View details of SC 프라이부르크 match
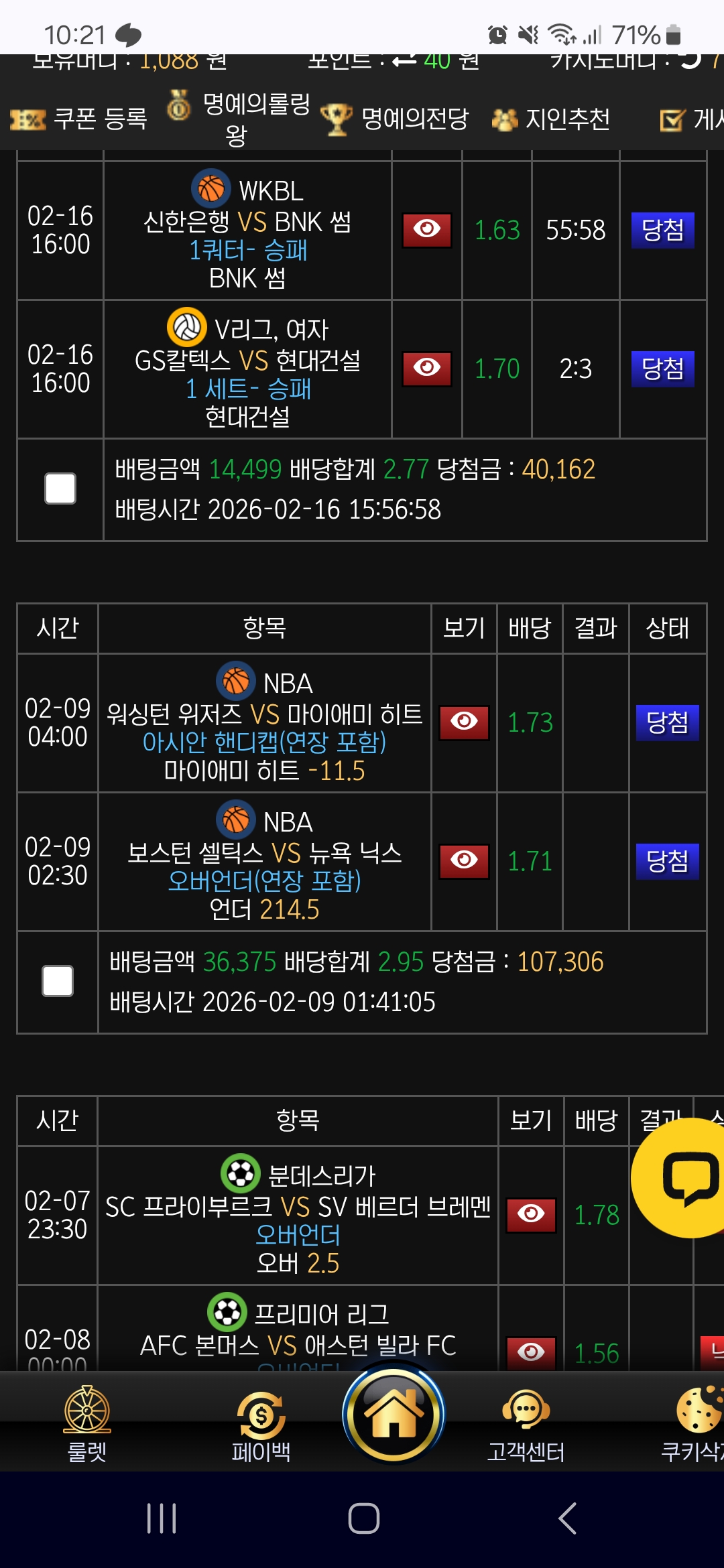This screenshot has height=1568, width=724. tap(531, 1215)
